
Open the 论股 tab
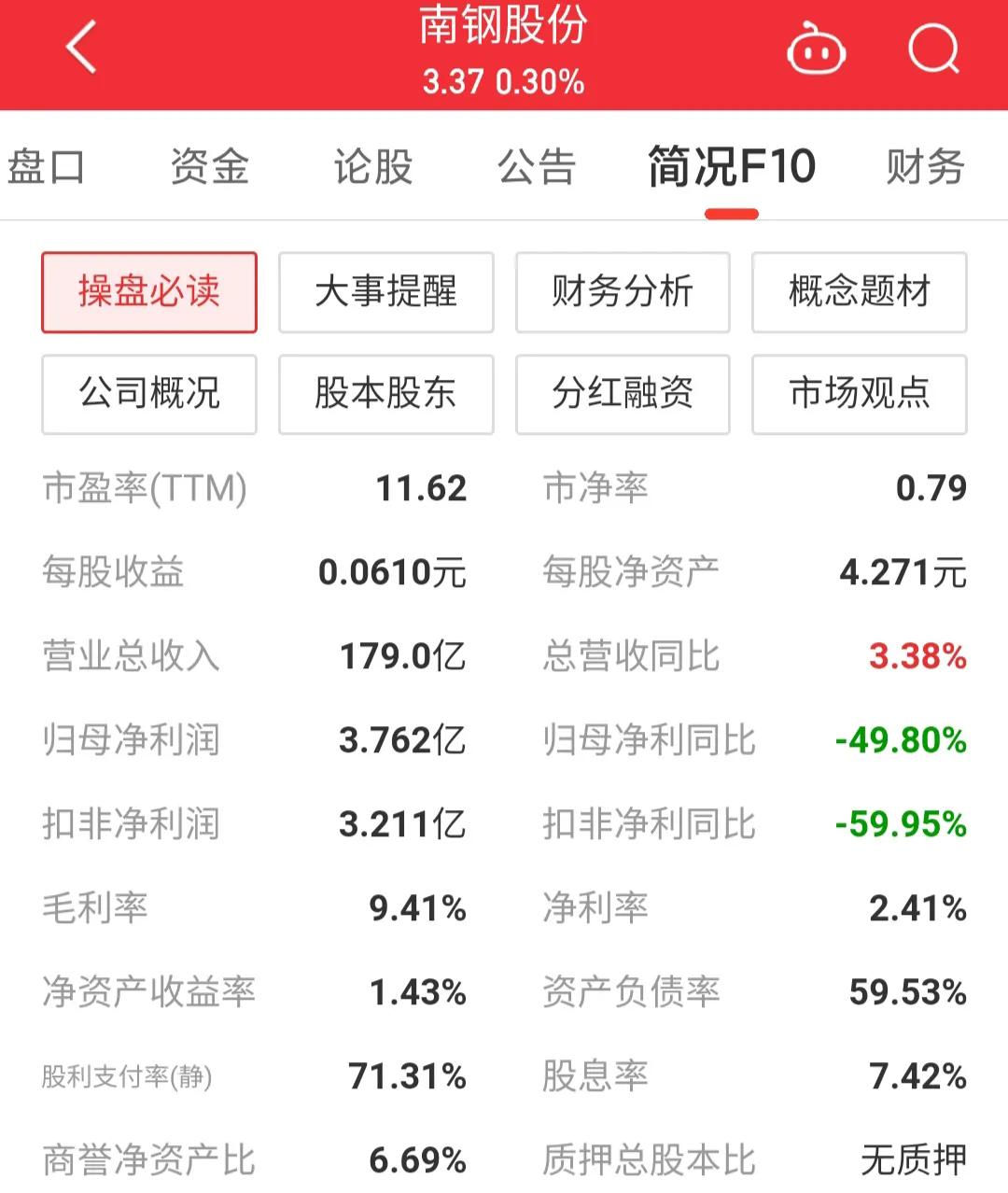(373, 166)
